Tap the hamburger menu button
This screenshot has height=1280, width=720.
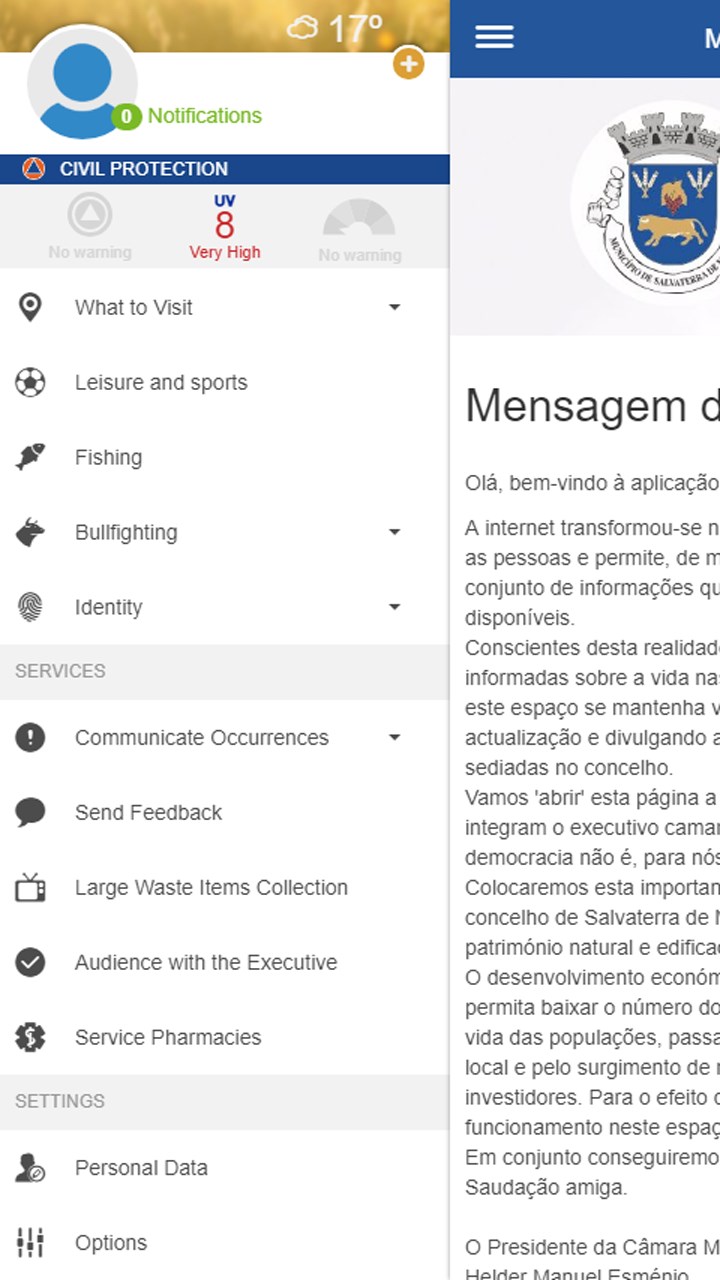[x=494, y=38]
